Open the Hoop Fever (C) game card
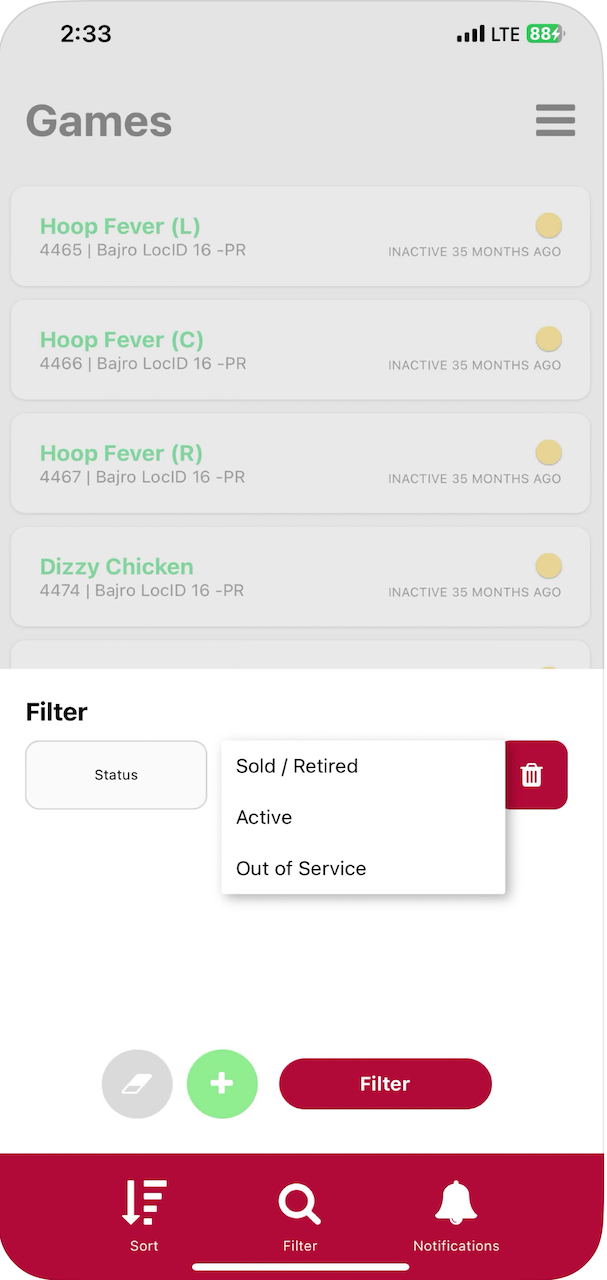The image size is (607, 1280). click(x=300, y=350)
